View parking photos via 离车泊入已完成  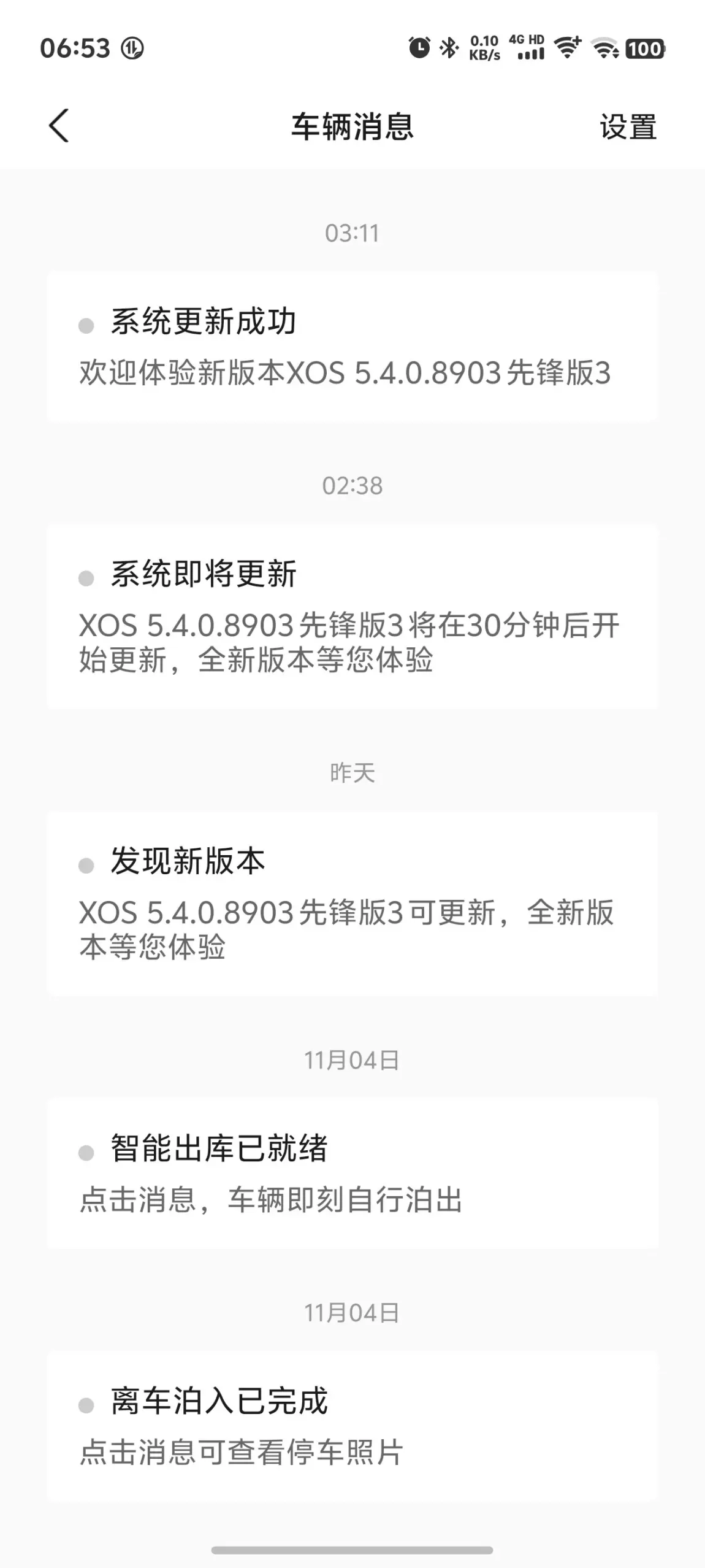(352, 1427)
